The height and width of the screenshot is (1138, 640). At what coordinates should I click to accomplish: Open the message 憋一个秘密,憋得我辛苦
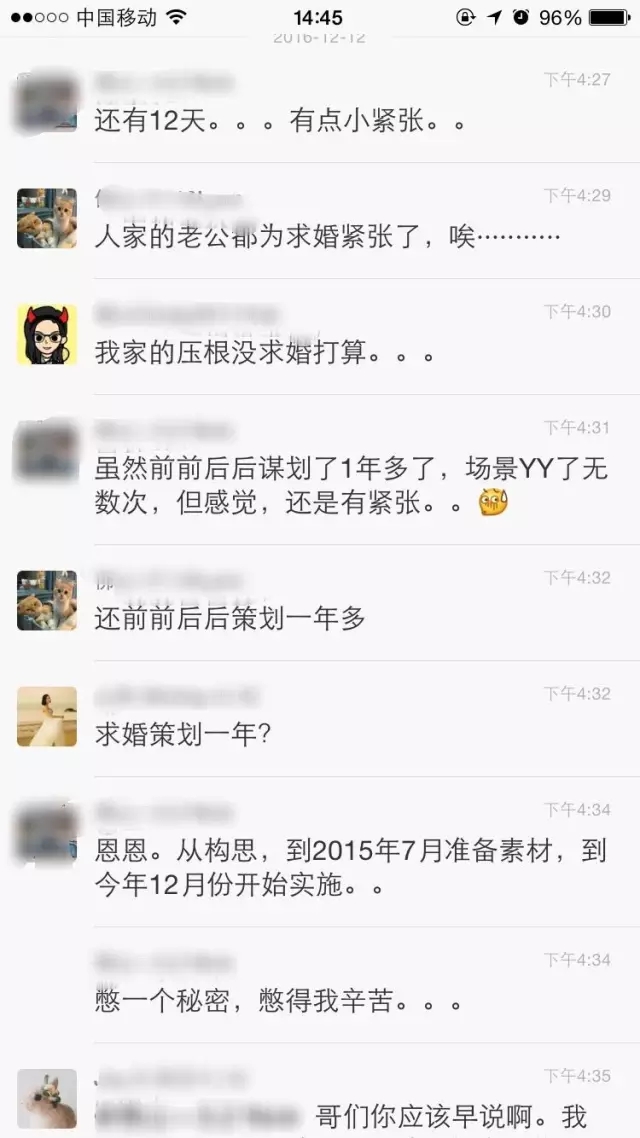point(280,1001)
